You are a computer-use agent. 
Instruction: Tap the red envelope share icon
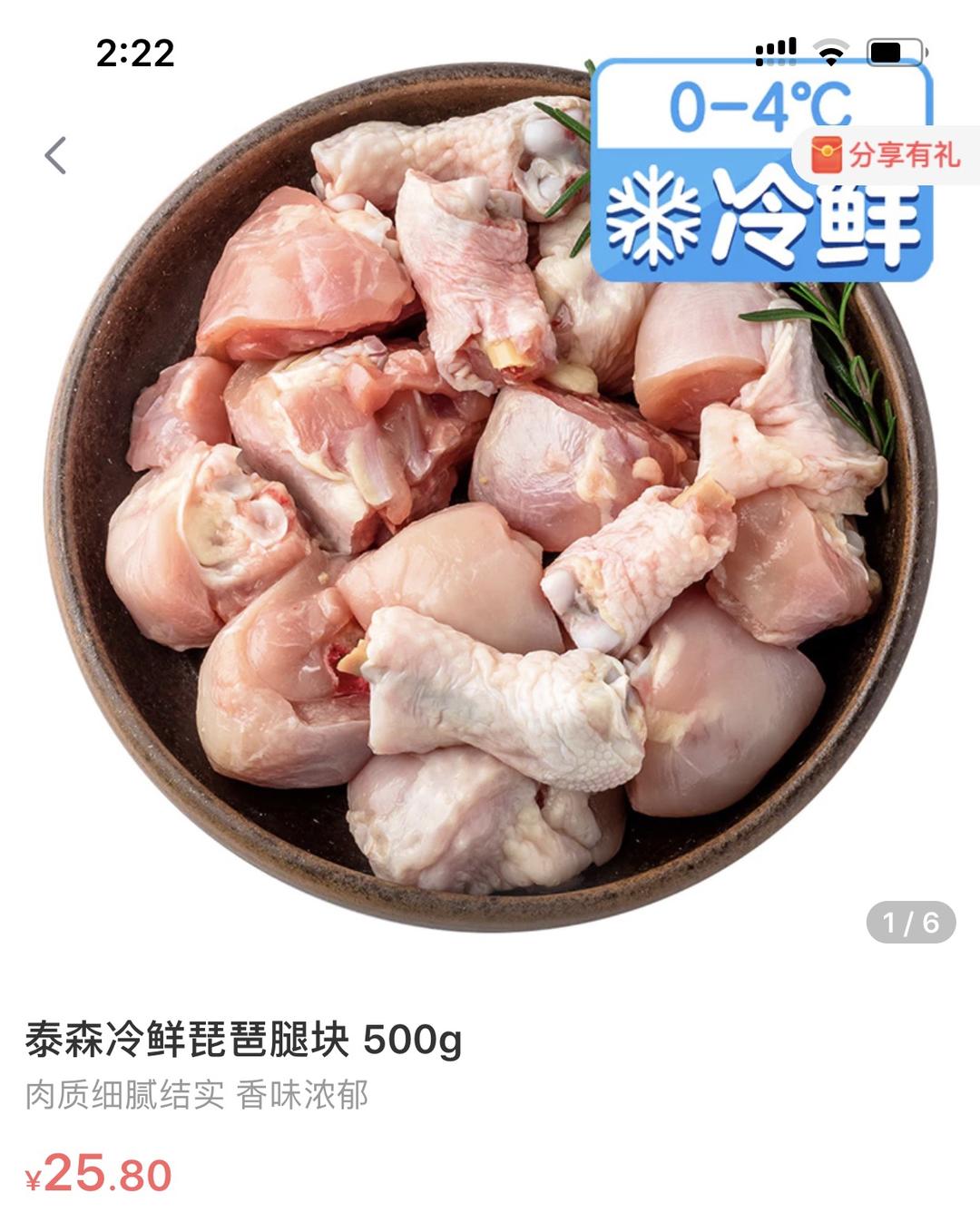pyautogui.click(x=828, y=154)
